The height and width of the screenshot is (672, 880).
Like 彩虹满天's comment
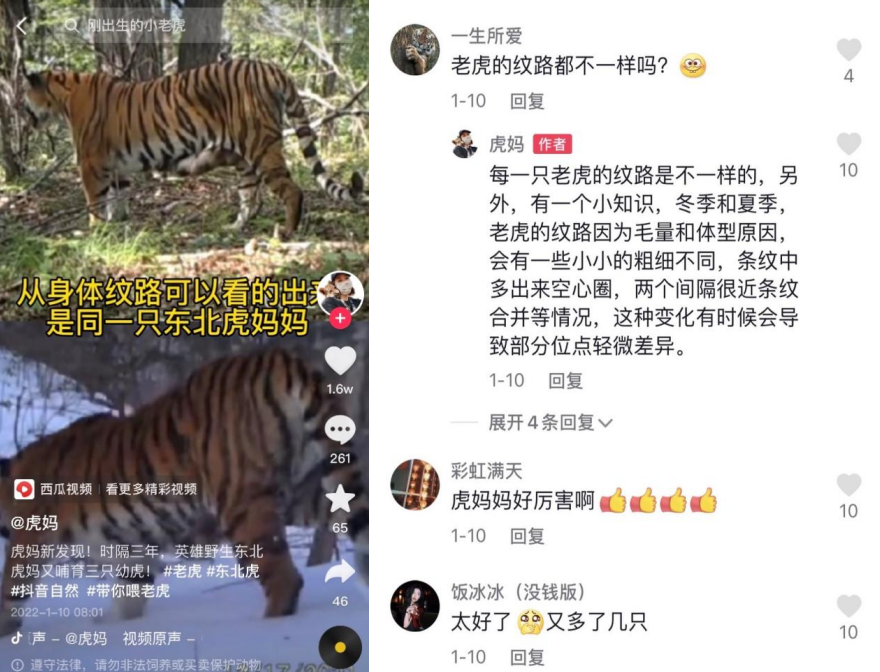pos(848,485)
